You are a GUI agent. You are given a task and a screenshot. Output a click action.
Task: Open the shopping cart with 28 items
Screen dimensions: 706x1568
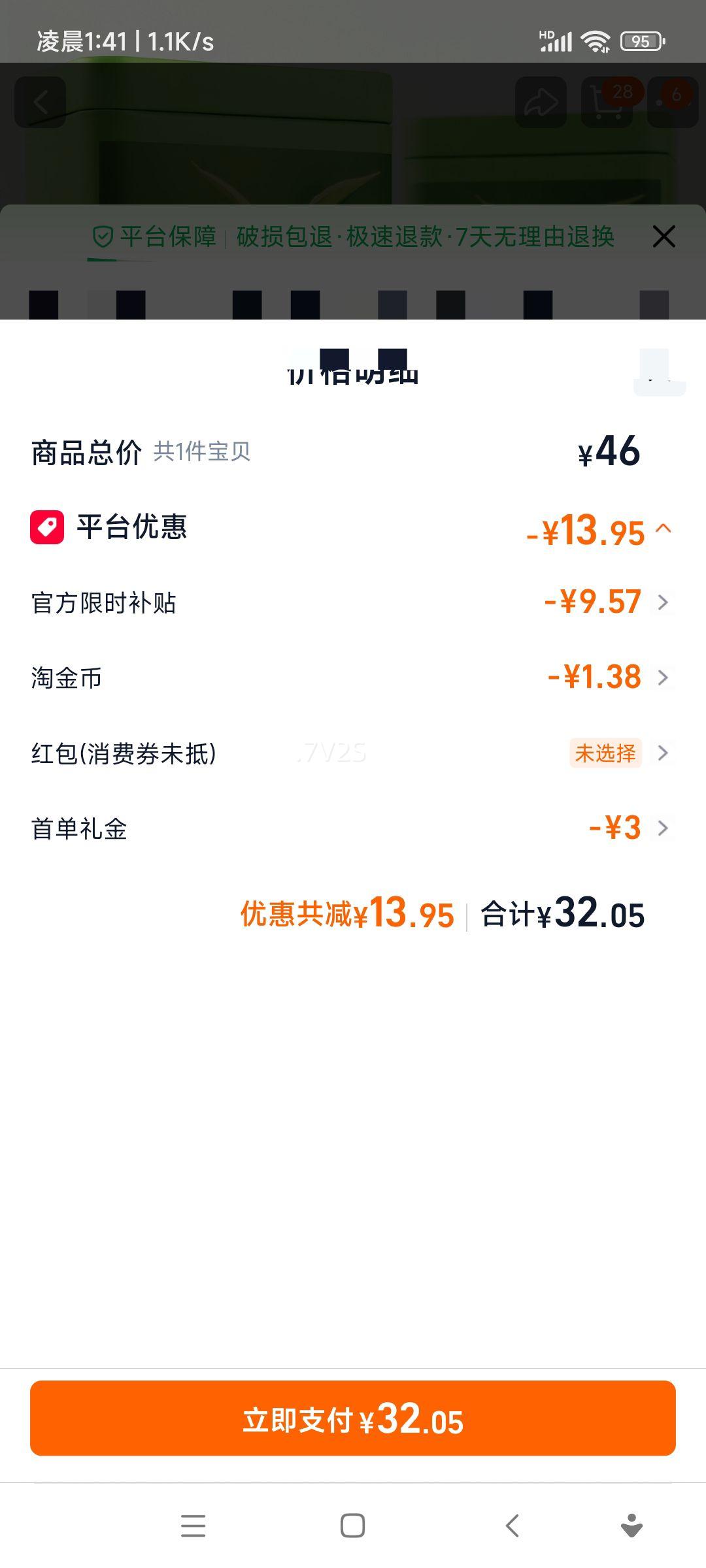(608, 103)
